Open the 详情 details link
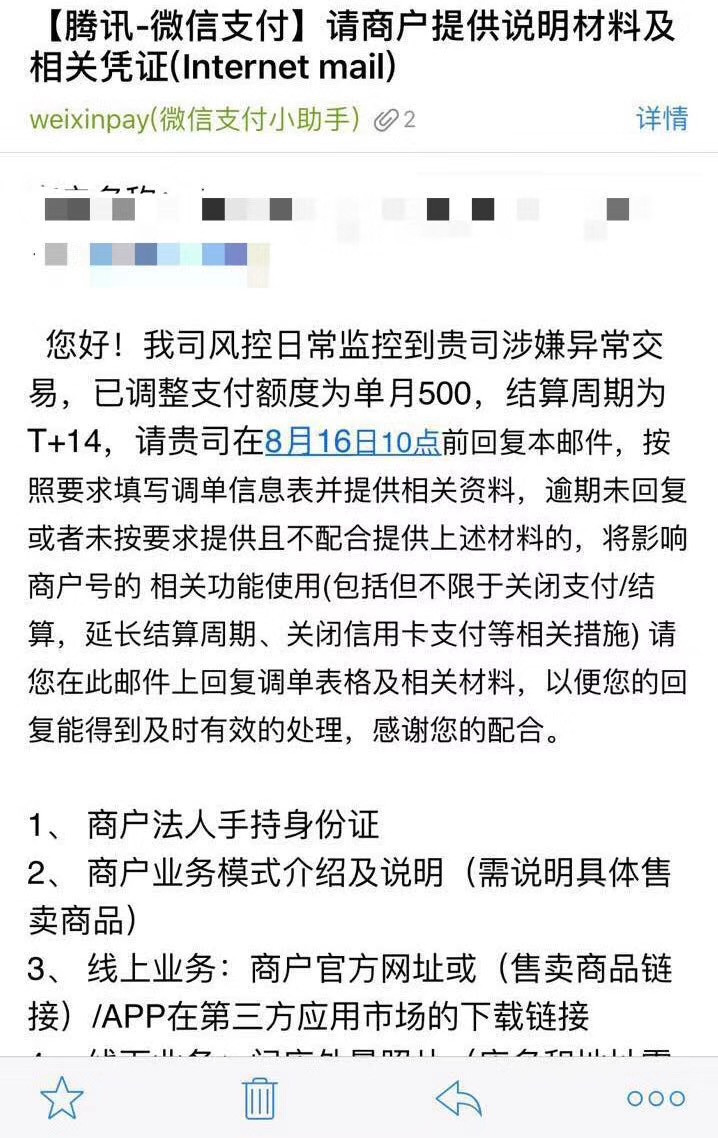This screenshot has width=718, height=1138. pyautogui.click(x=662, y=118)
